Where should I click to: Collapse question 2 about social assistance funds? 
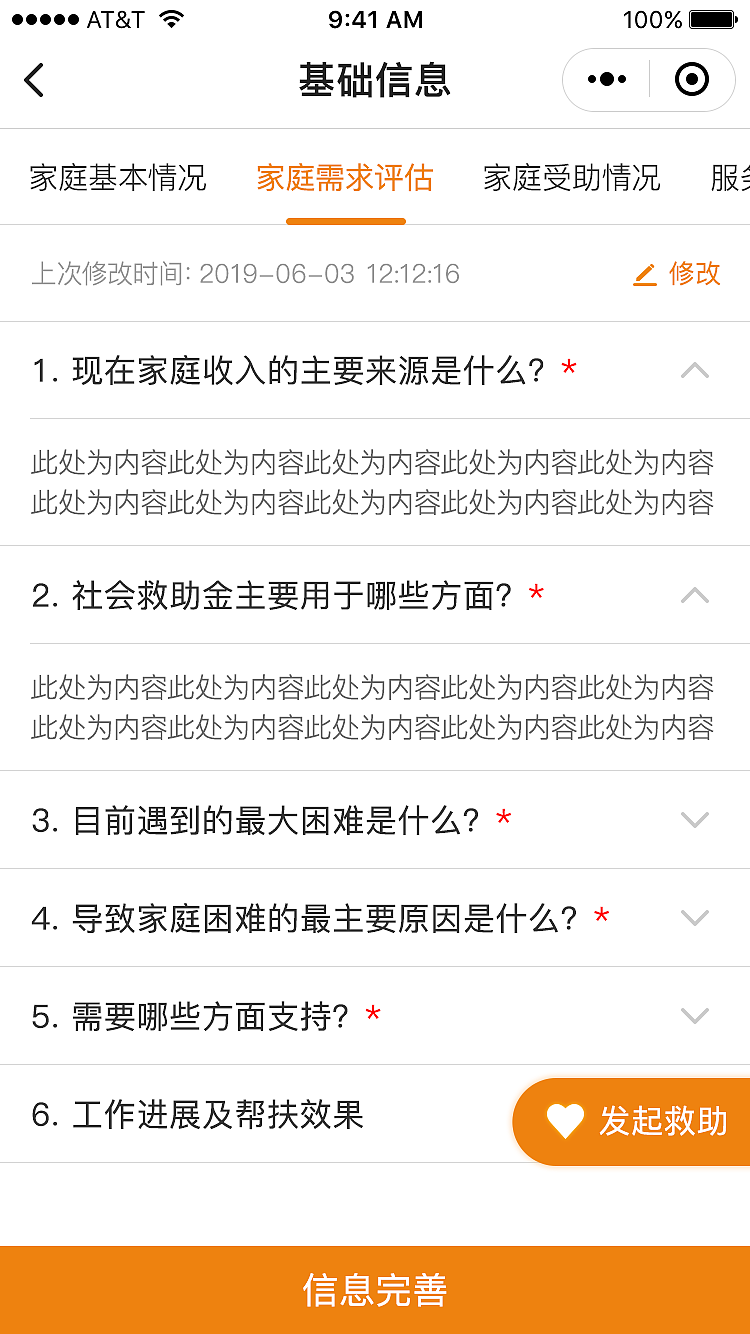click(694, 595)
